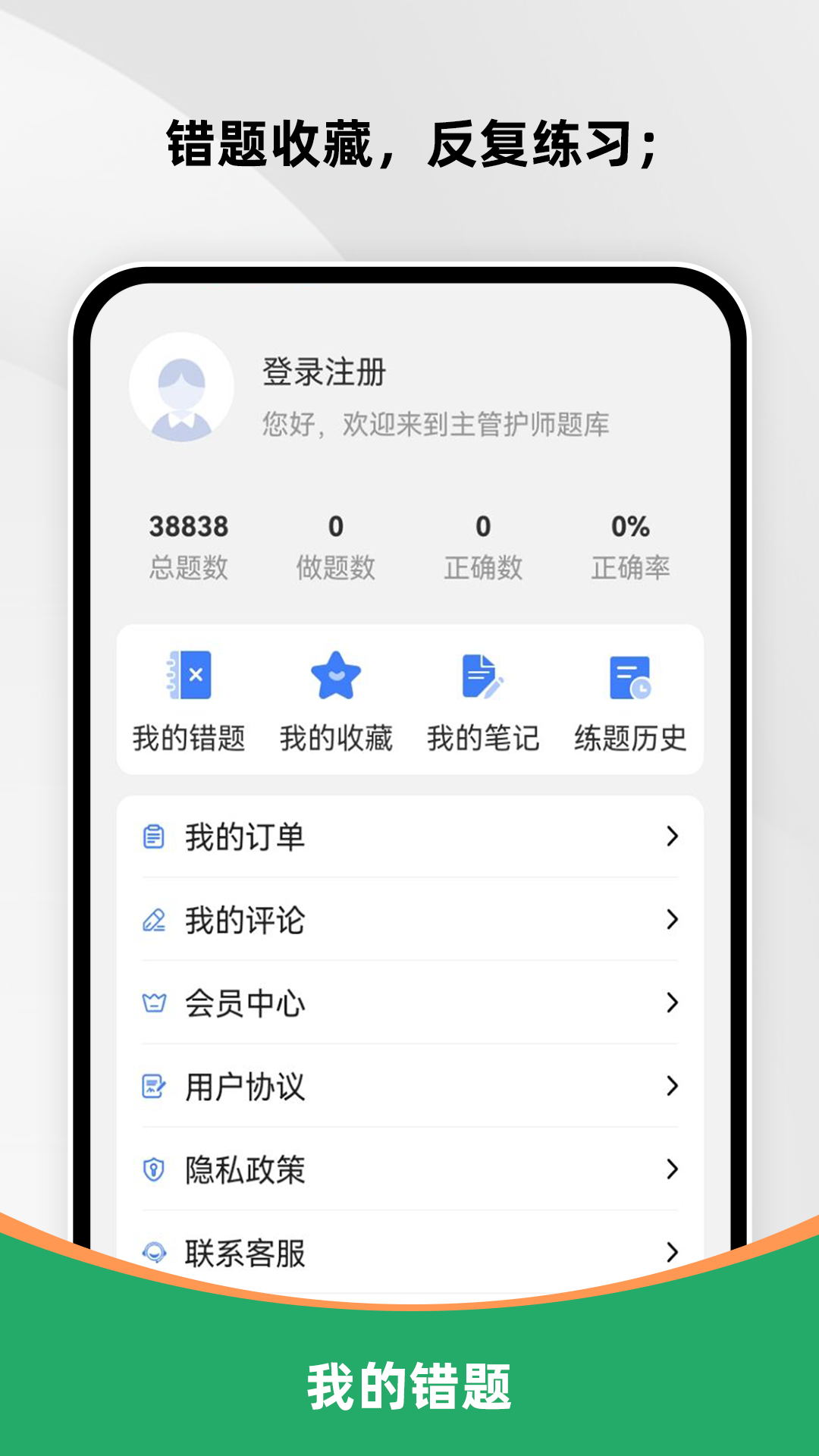Screen dimensions: 819x1456
Task: Click the document icon beside 用户协议
Action: (x=154, y=1087)
